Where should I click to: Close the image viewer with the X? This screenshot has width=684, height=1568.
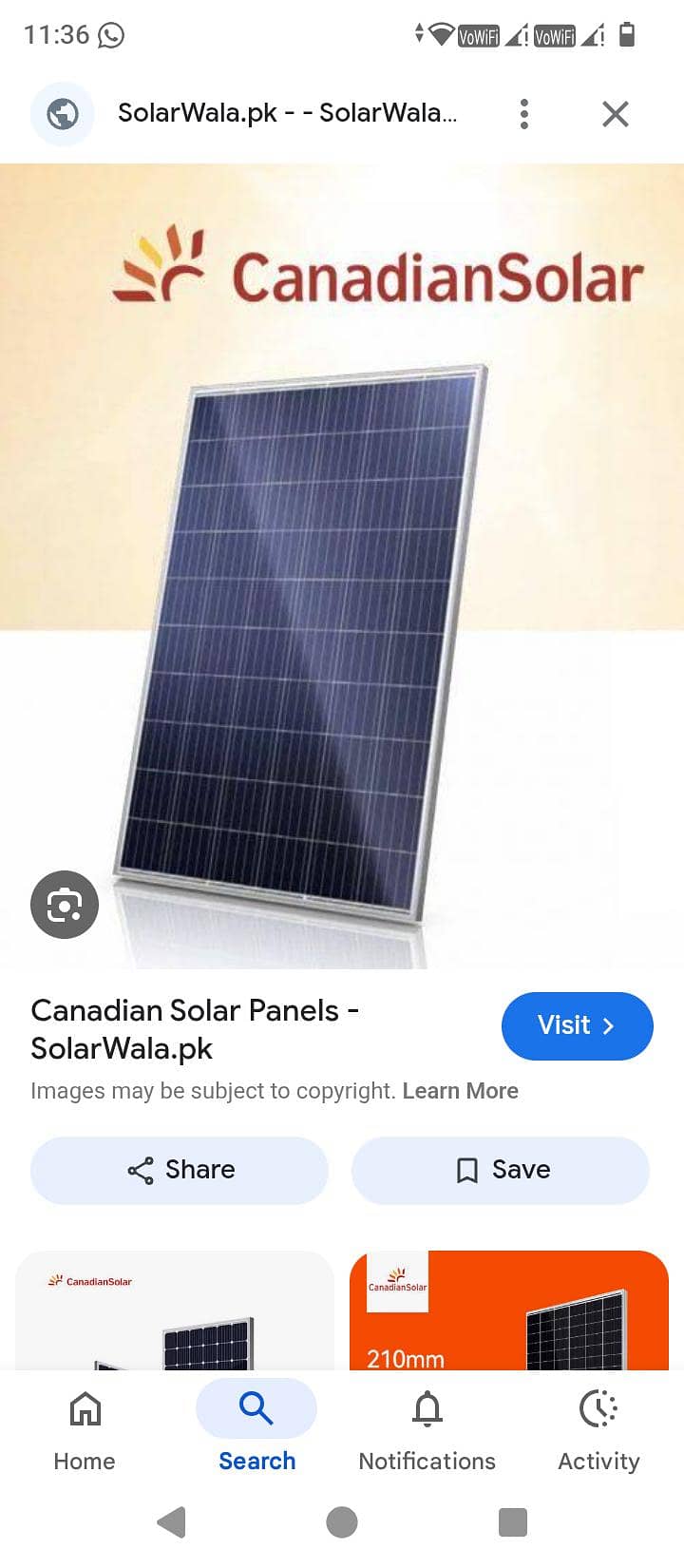tap(615, 113)
